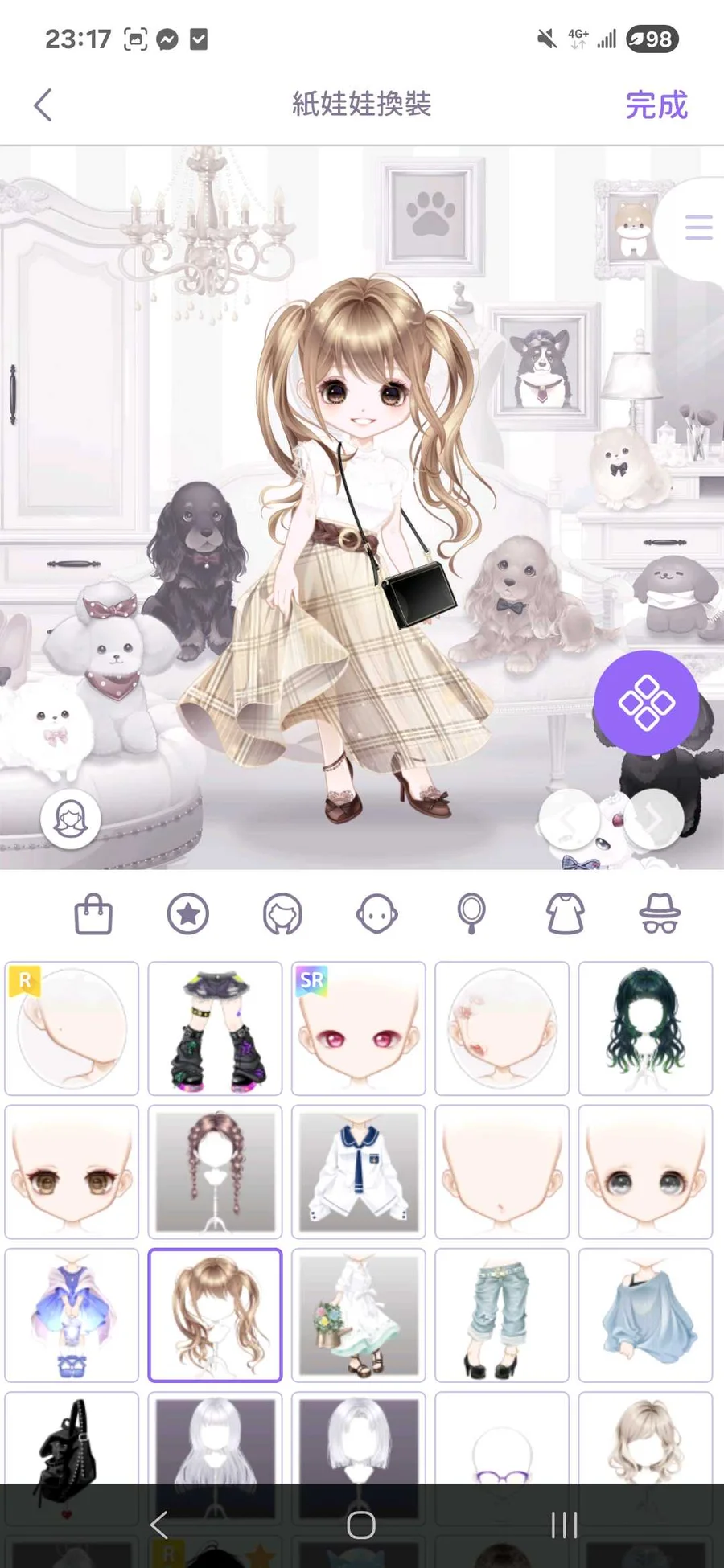Select the face with gray eyes
The image size is (724, 1568).
point(645,1172)
